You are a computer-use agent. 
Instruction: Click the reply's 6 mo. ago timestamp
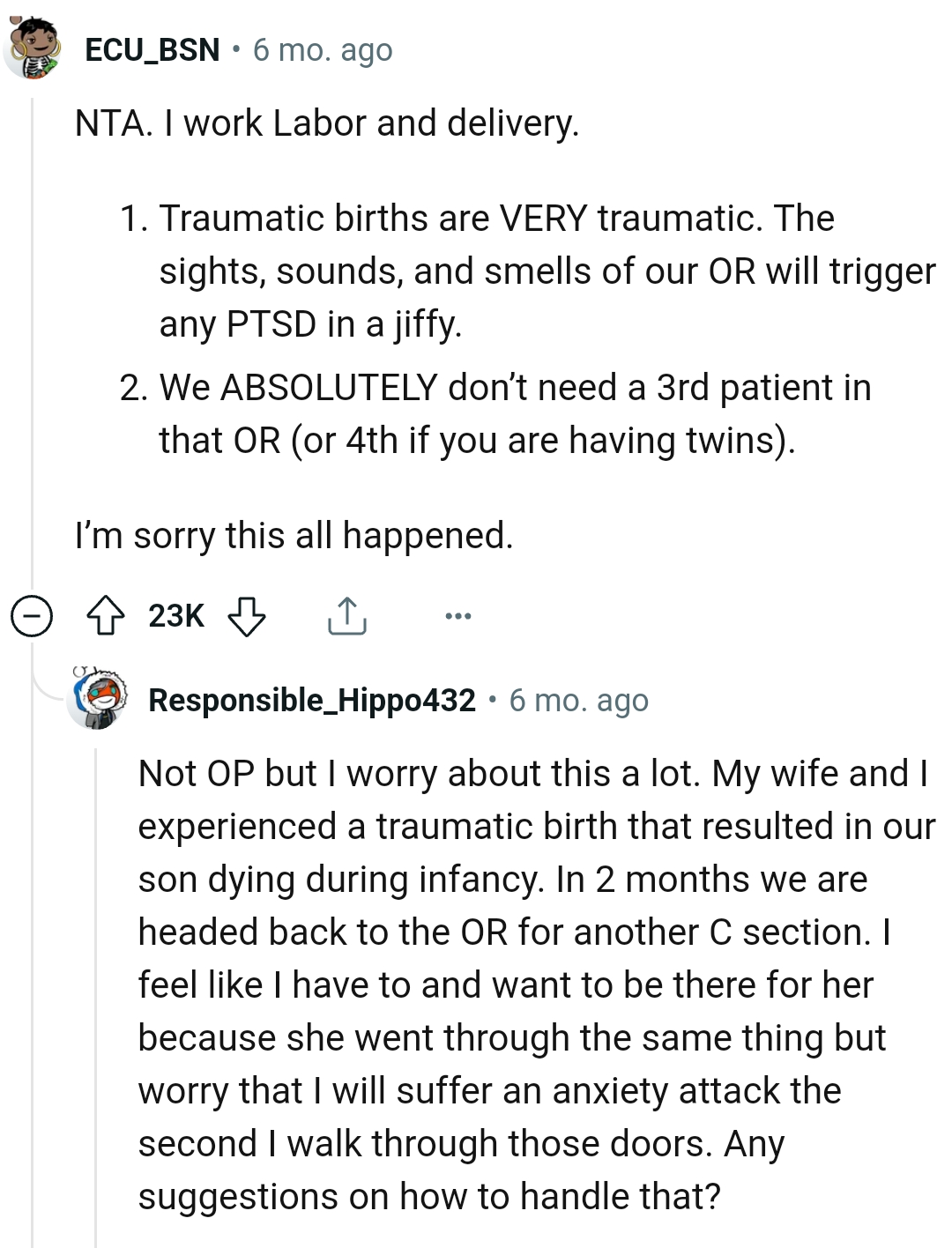577,702
